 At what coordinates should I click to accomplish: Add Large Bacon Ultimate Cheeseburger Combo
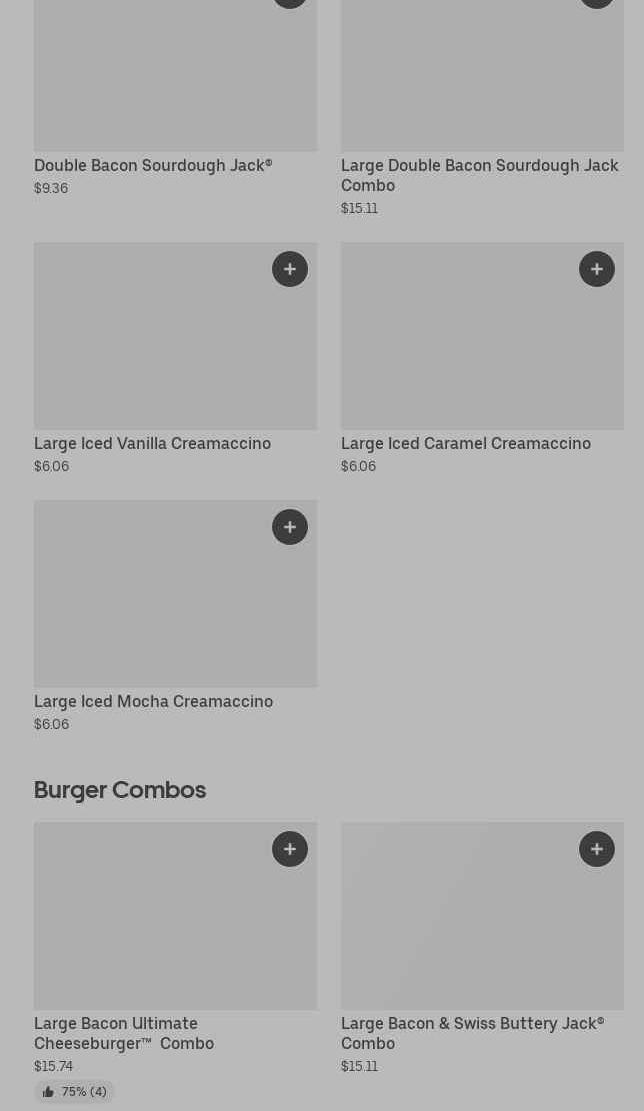click(x=290, y=849)
